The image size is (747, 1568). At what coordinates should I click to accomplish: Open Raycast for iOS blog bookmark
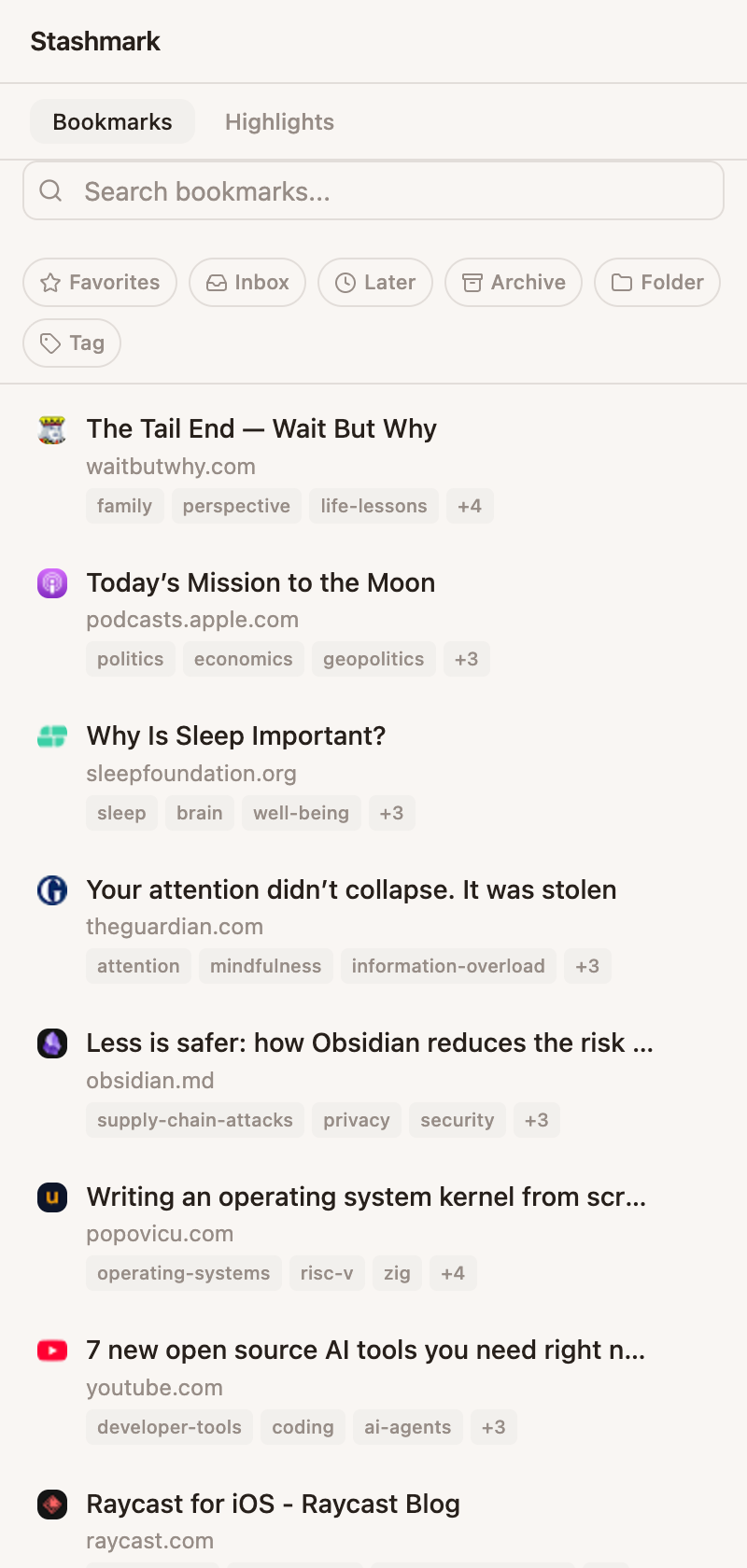373,1521
